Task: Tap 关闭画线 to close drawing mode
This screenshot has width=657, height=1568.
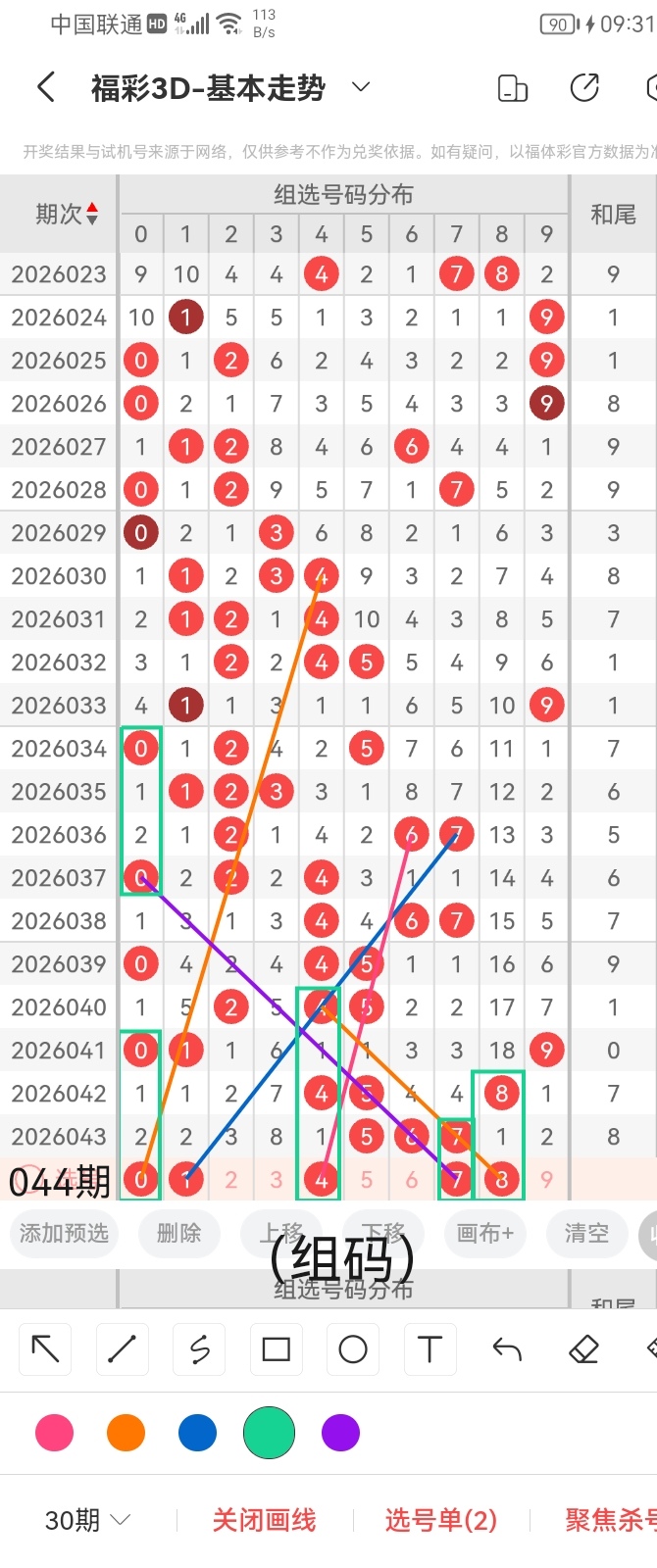Action: click(x=264, y=1520)
